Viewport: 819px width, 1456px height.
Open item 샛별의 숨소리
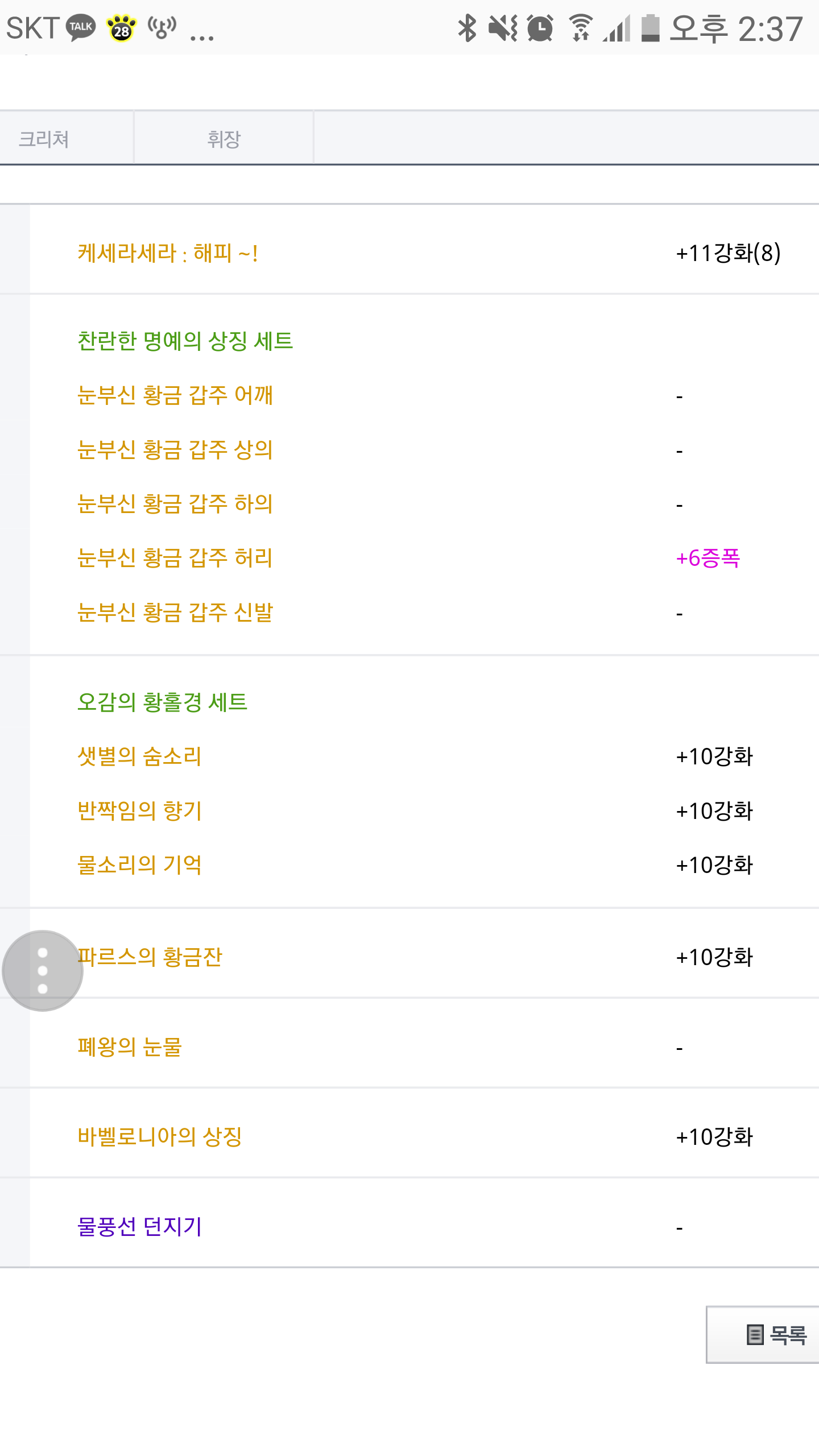pyautogui.click(x=139, y=756)
